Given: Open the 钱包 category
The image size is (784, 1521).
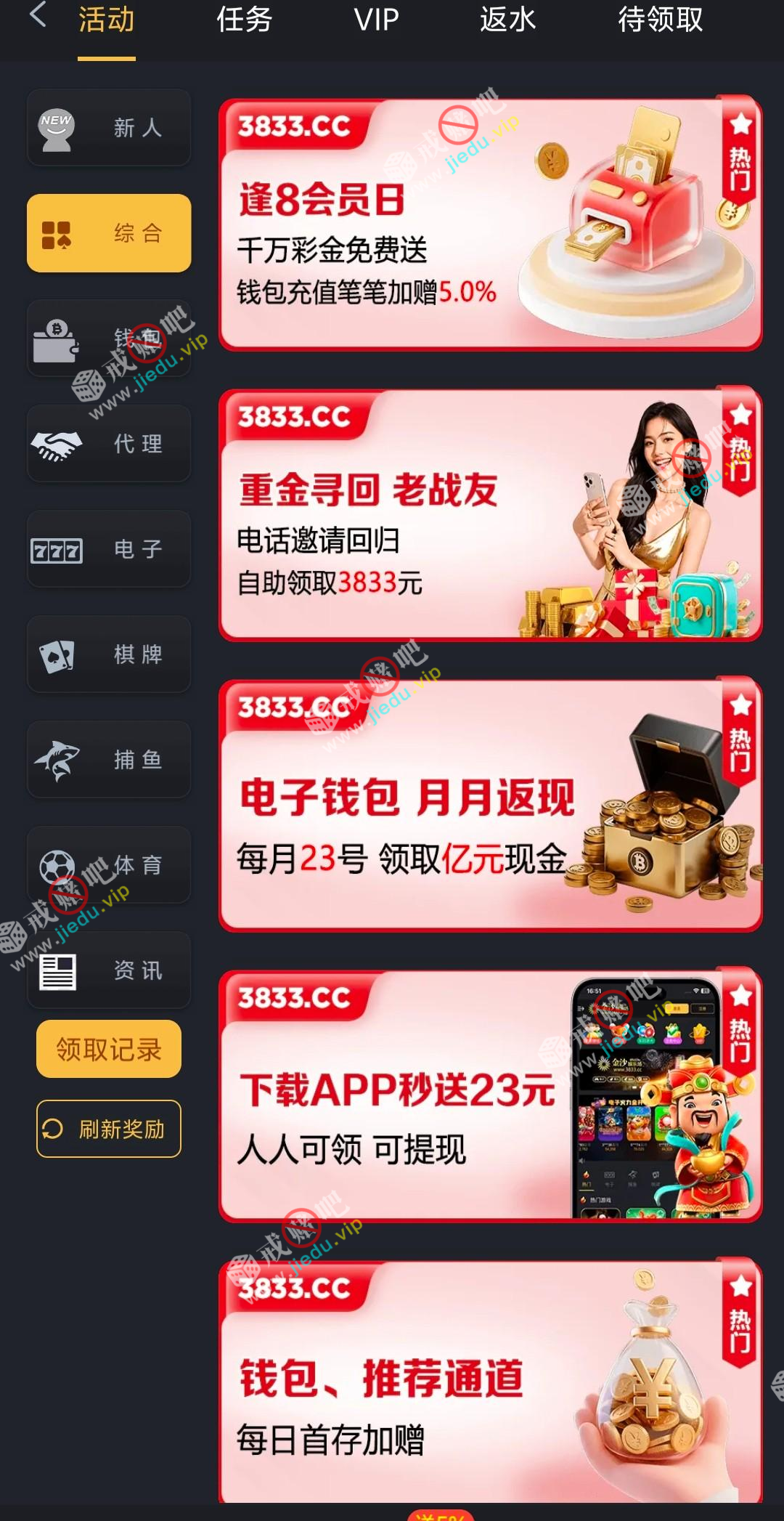Looking at the screenshot, I should tap(109, 338).
